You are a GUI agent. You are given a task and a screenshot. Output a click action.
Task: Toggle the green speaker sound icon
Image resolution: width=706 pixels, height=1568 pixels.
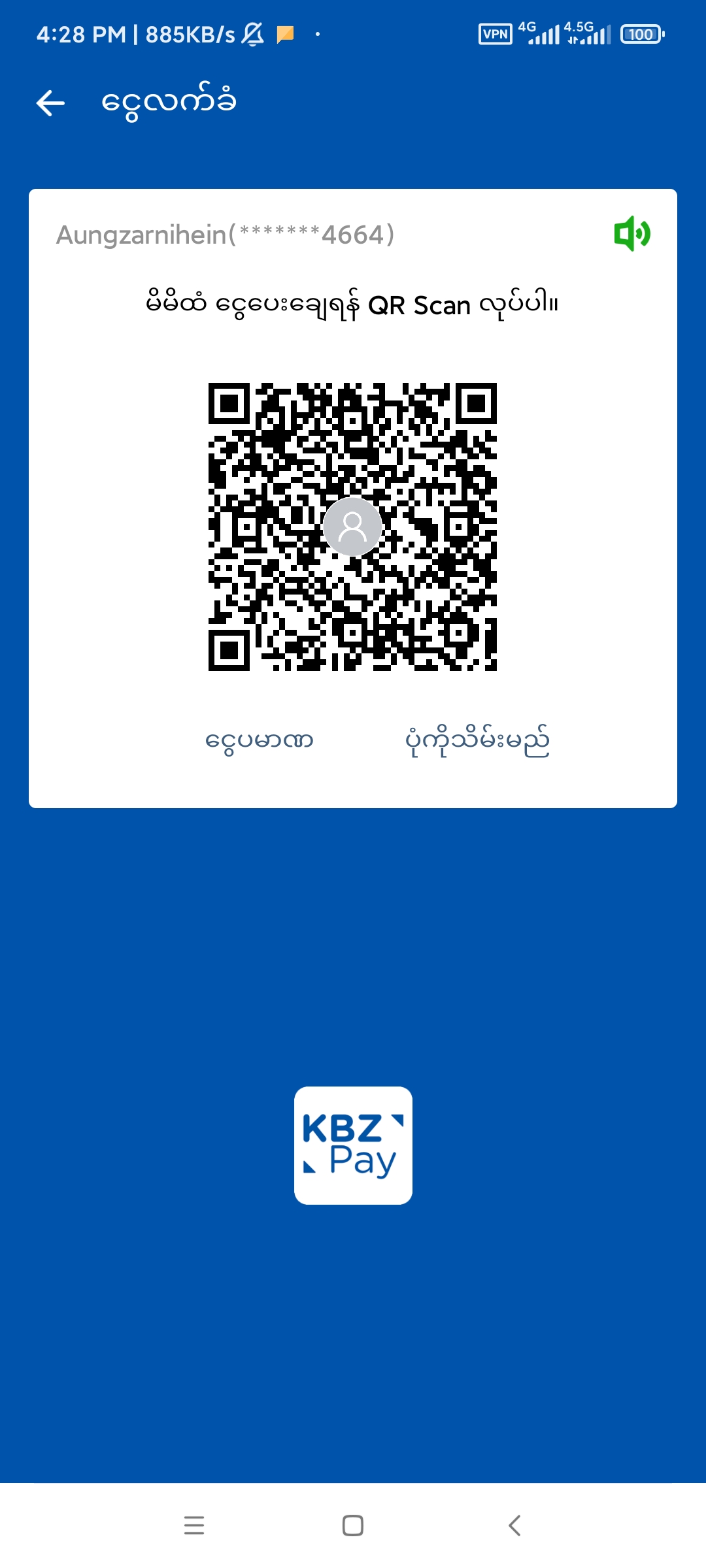click(631, 233)
